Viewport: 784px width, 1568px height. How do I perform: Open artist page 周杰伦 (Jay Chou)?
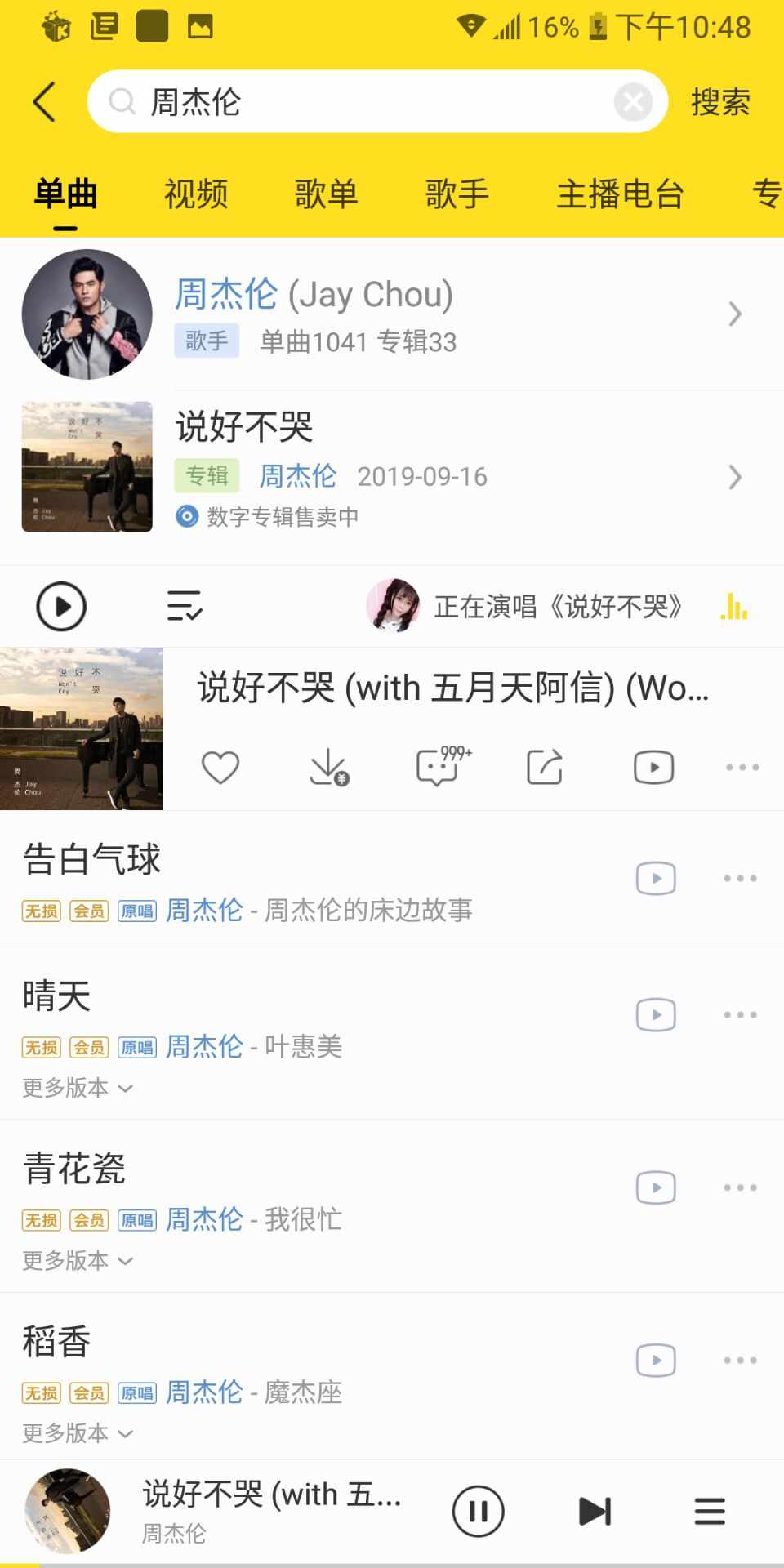pos(392,314)
